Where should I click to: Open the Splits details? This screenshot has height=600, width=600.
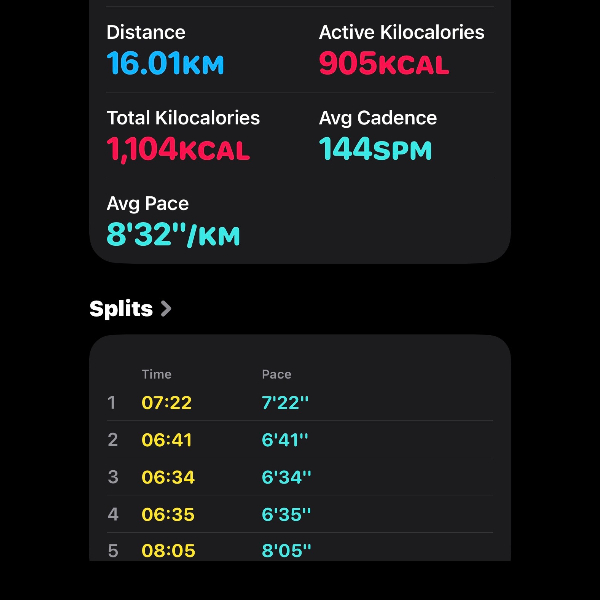(131, 308)
